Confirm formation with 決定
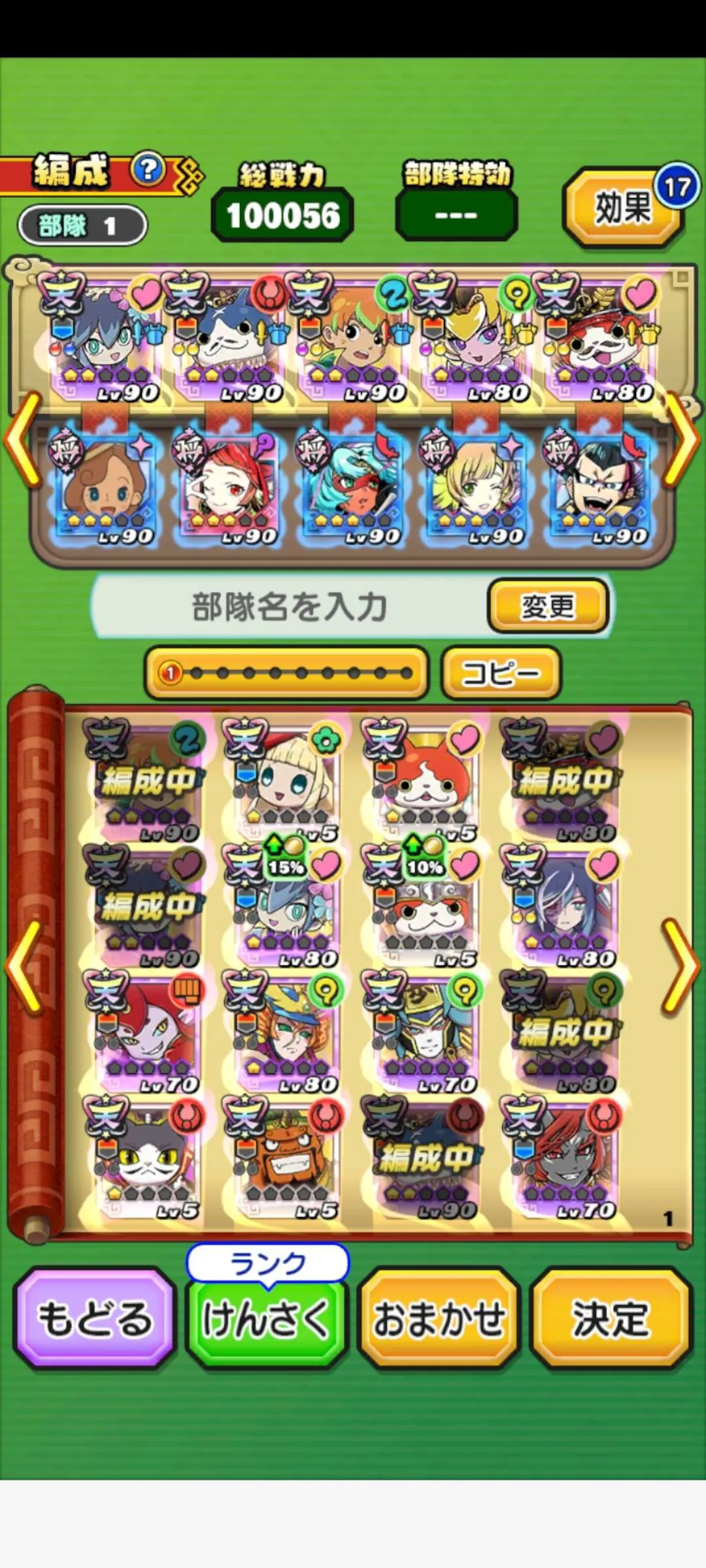This screenshot has height=1568, width=706. [x=611, y=1318]
